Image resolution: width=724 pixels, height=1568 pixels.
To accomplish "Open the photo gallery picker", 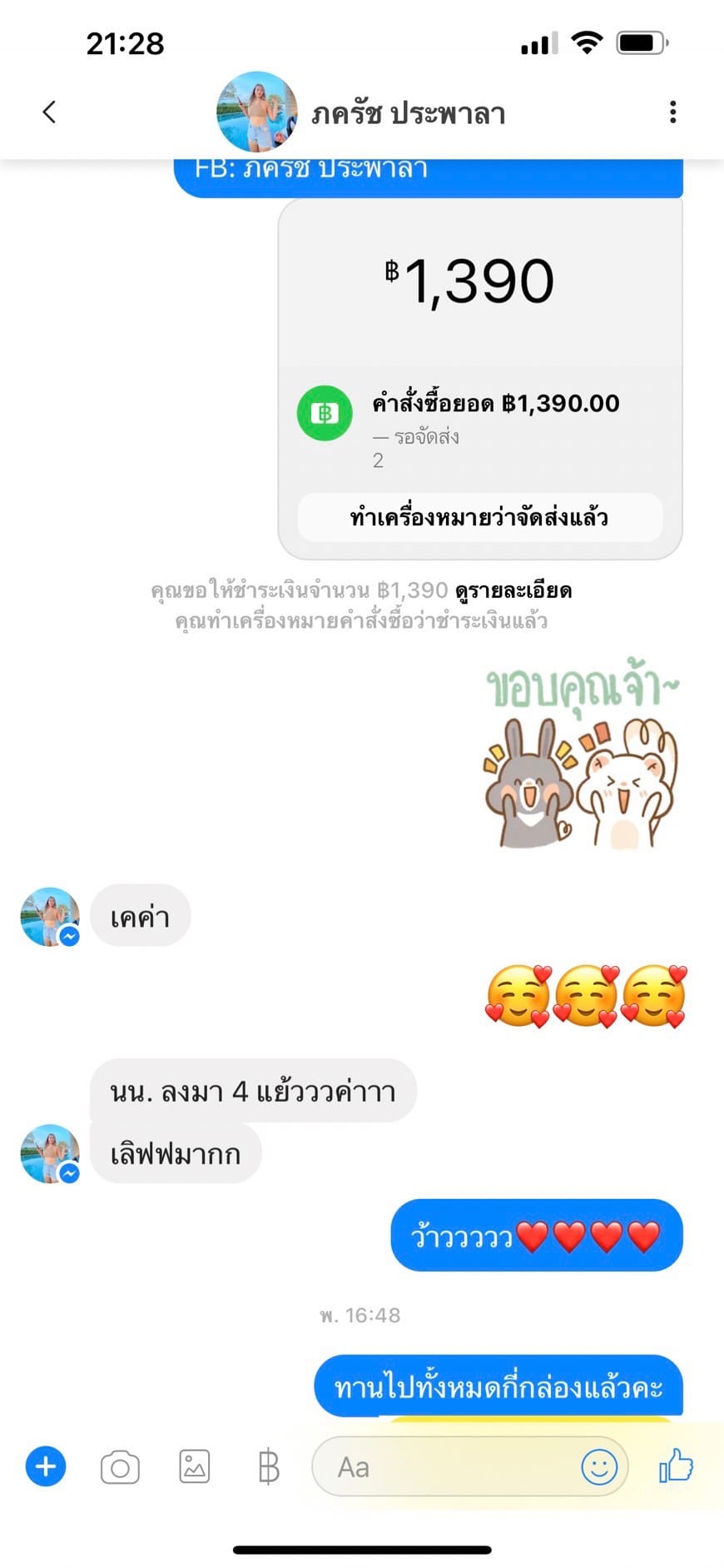I will (x=195, y=1466).
